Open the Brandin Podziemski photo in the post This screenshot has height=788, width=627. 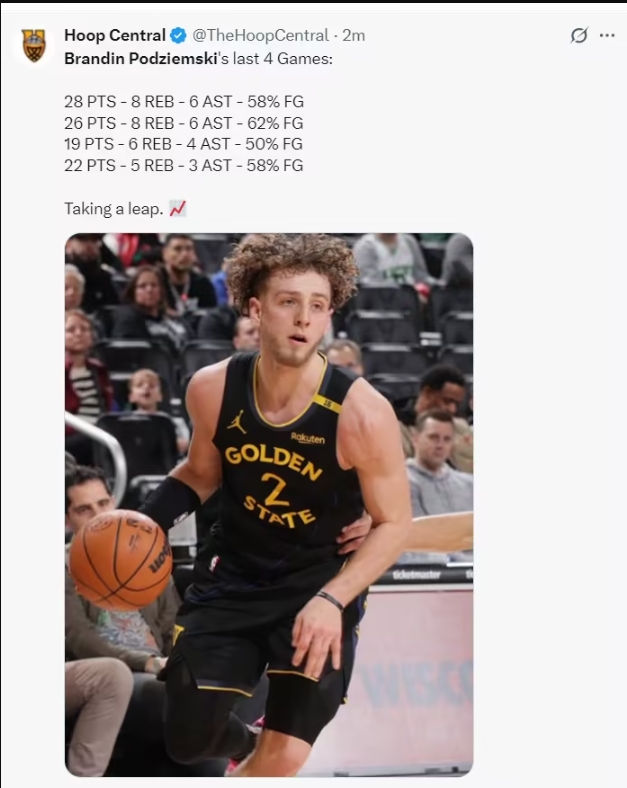click(269, 504)
